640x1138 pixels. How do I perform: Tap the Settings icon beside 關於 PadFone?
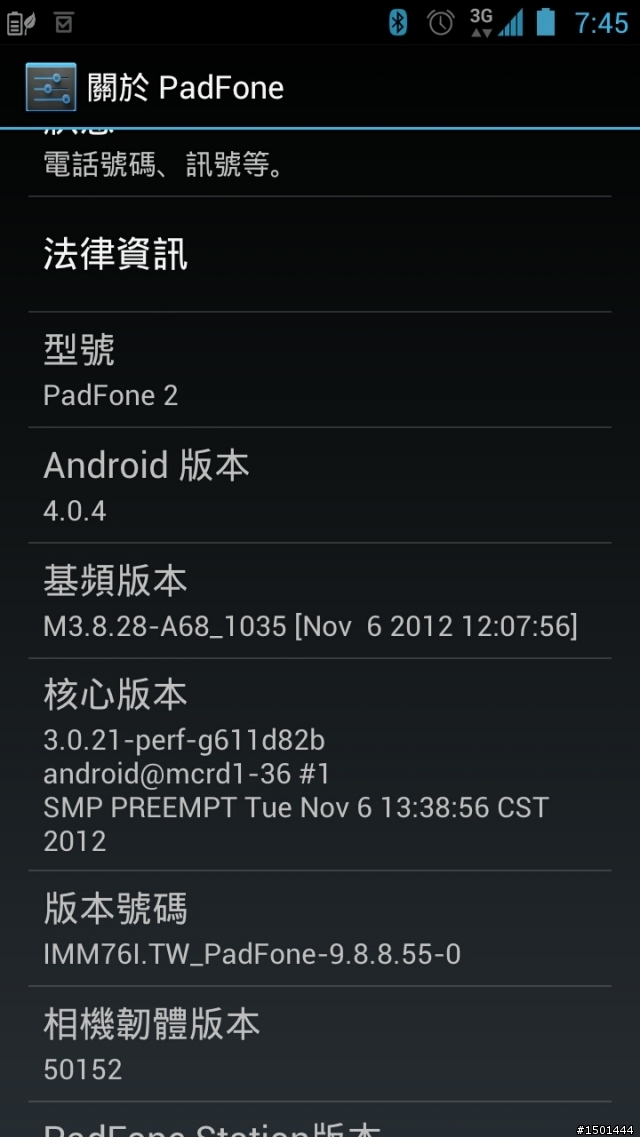coord(50,88)
